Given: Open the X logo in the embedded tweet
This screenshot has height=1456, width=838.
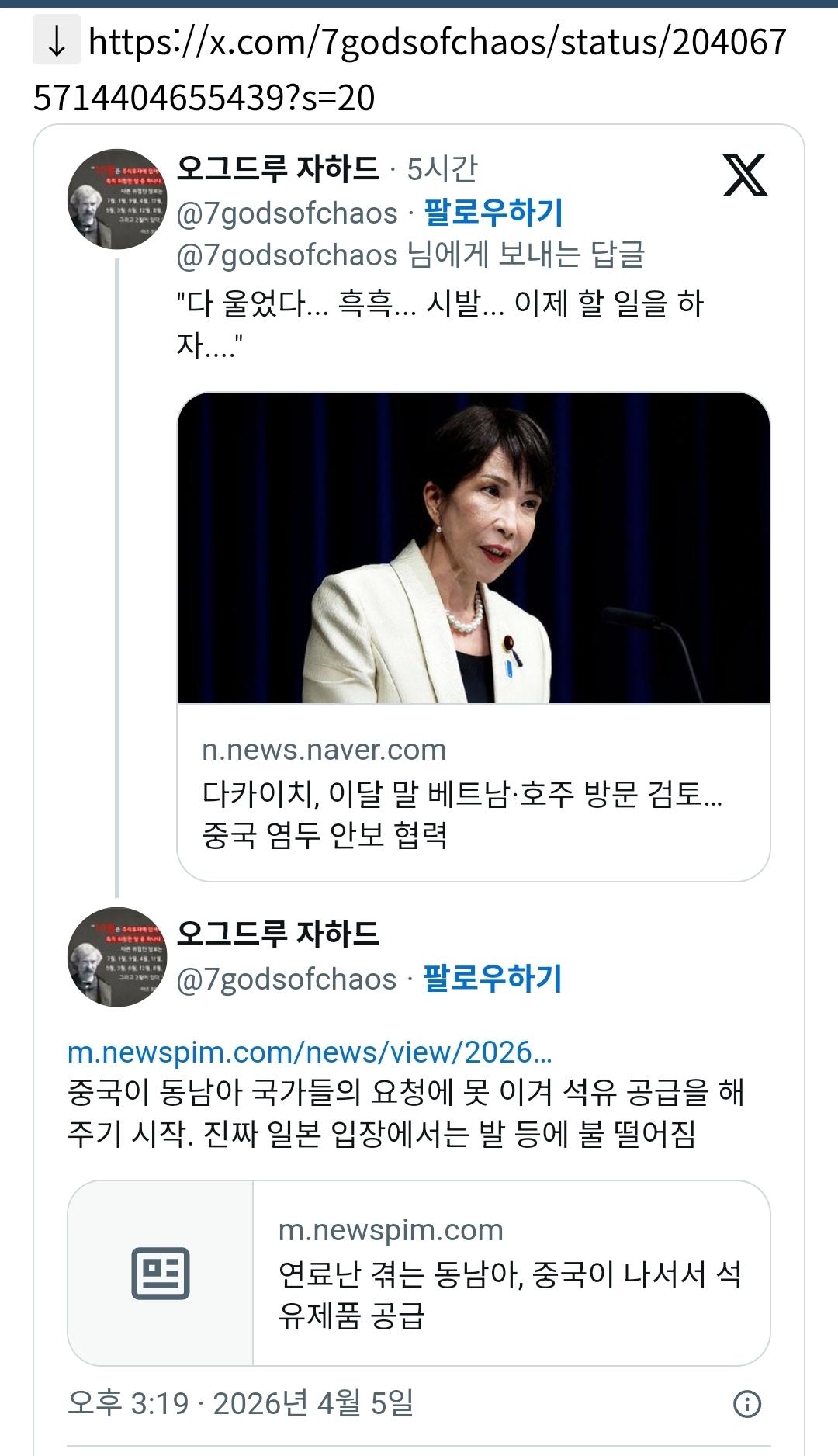Looking at the screenshot, I should (745, 175).
